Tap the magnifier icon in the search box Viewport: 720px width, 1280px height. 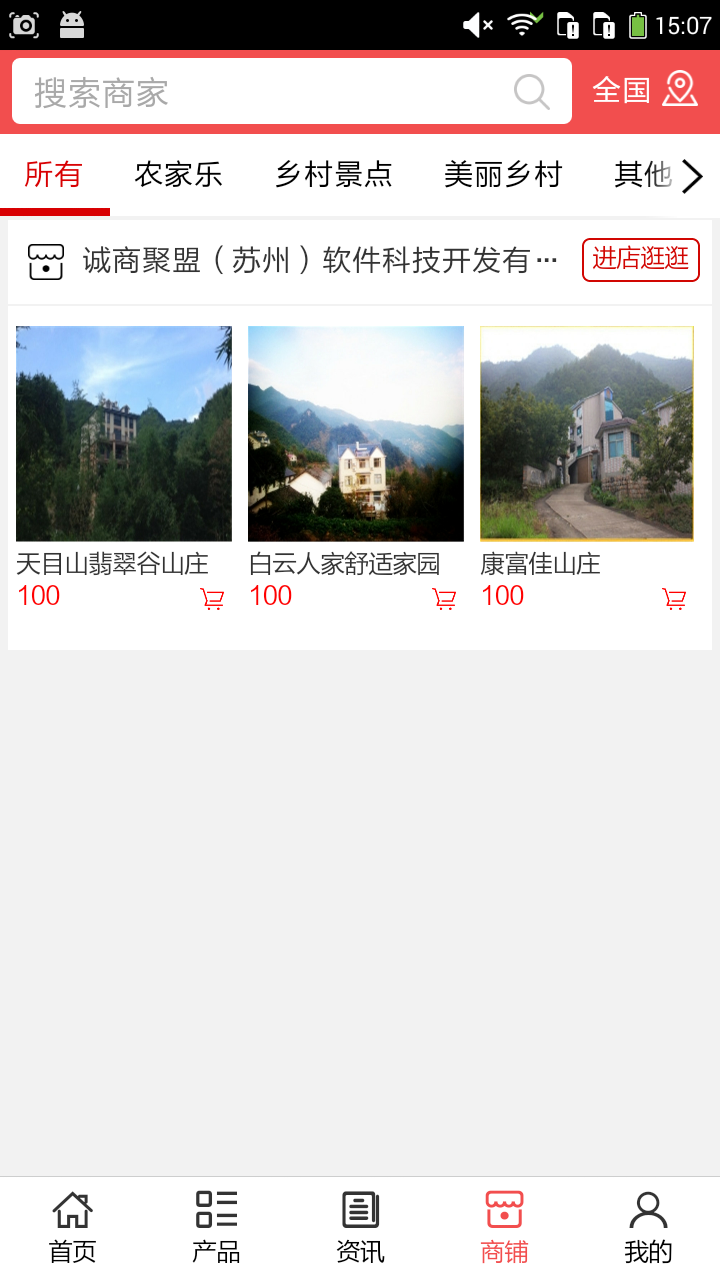pos(532,92)
